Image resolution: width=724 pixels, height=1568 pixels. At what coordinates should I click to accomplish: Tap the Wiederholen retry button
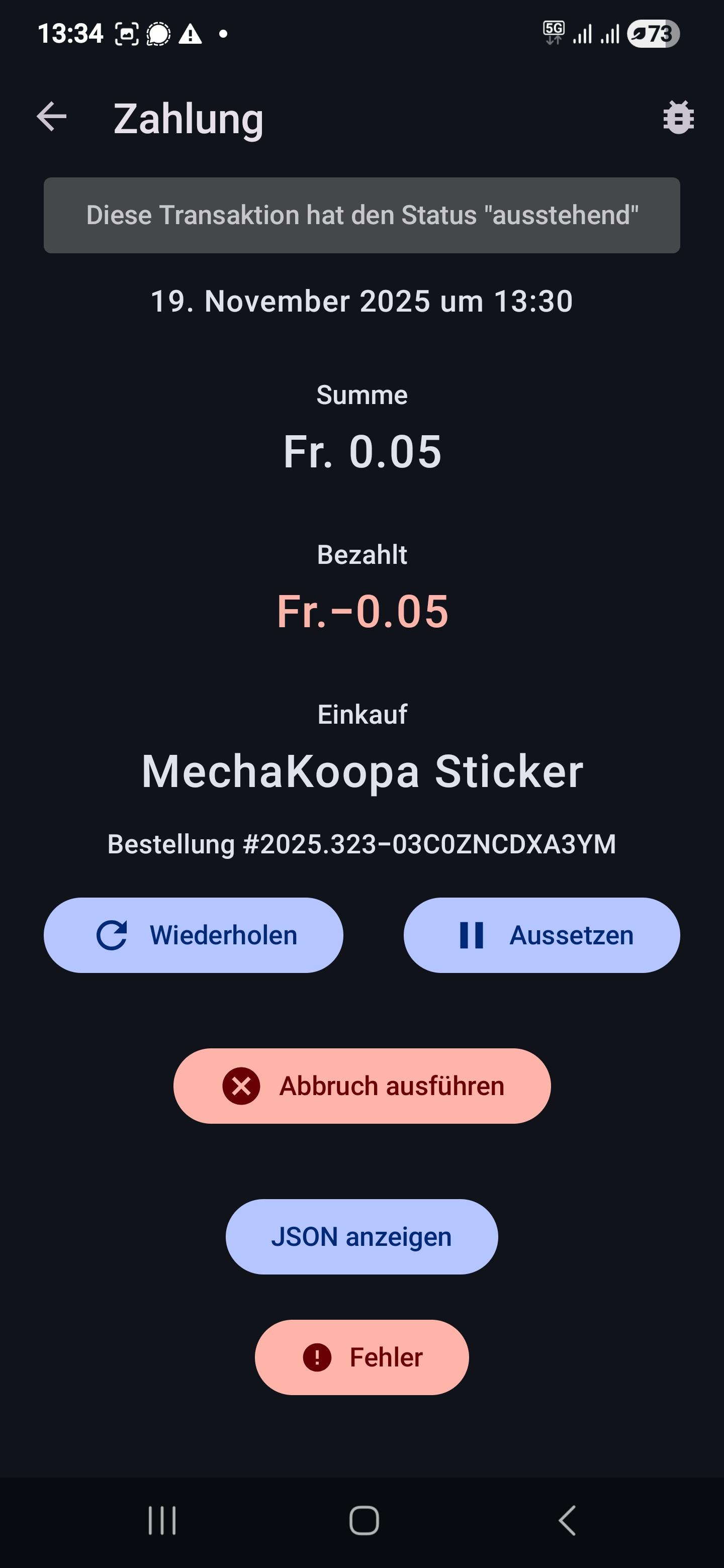pos(193,935)
